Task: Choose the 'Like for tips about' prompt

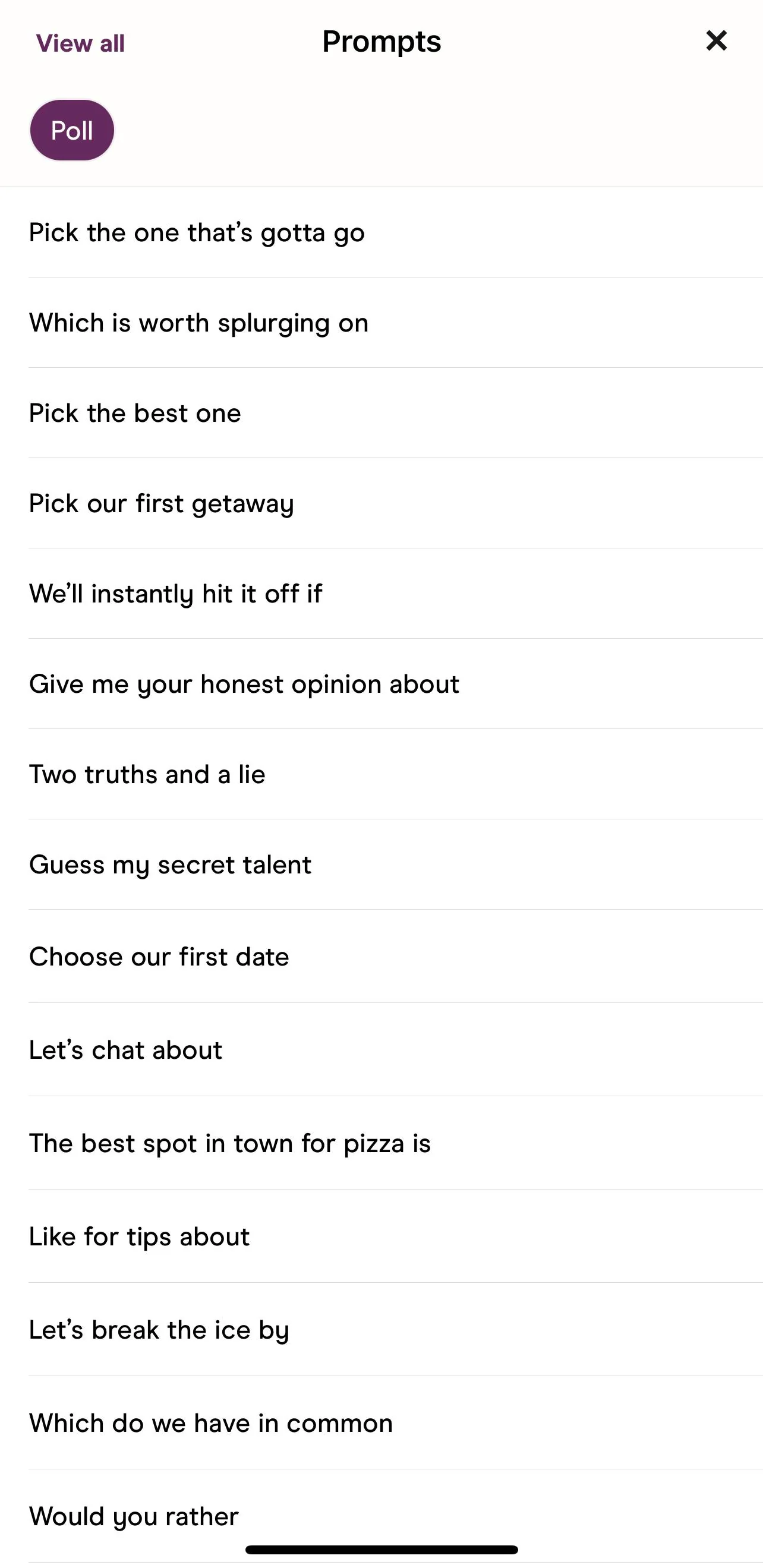Action: 139,1236
